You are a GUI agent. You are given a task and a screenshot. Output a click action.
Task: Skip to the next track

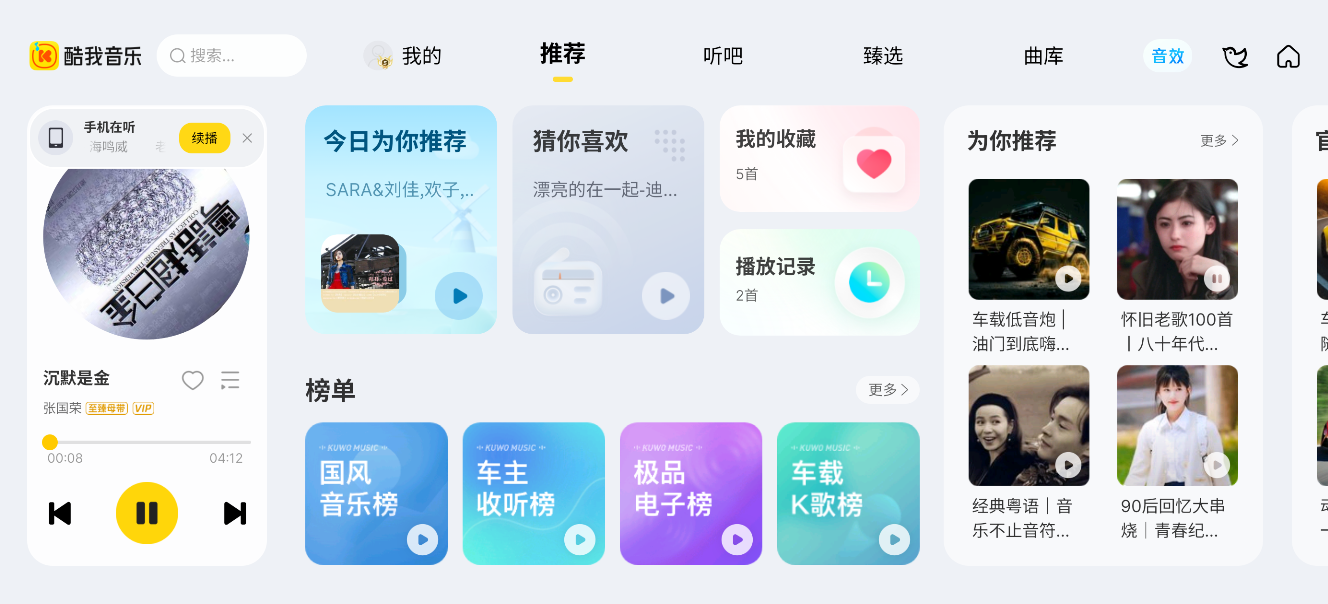coord(234,513)
